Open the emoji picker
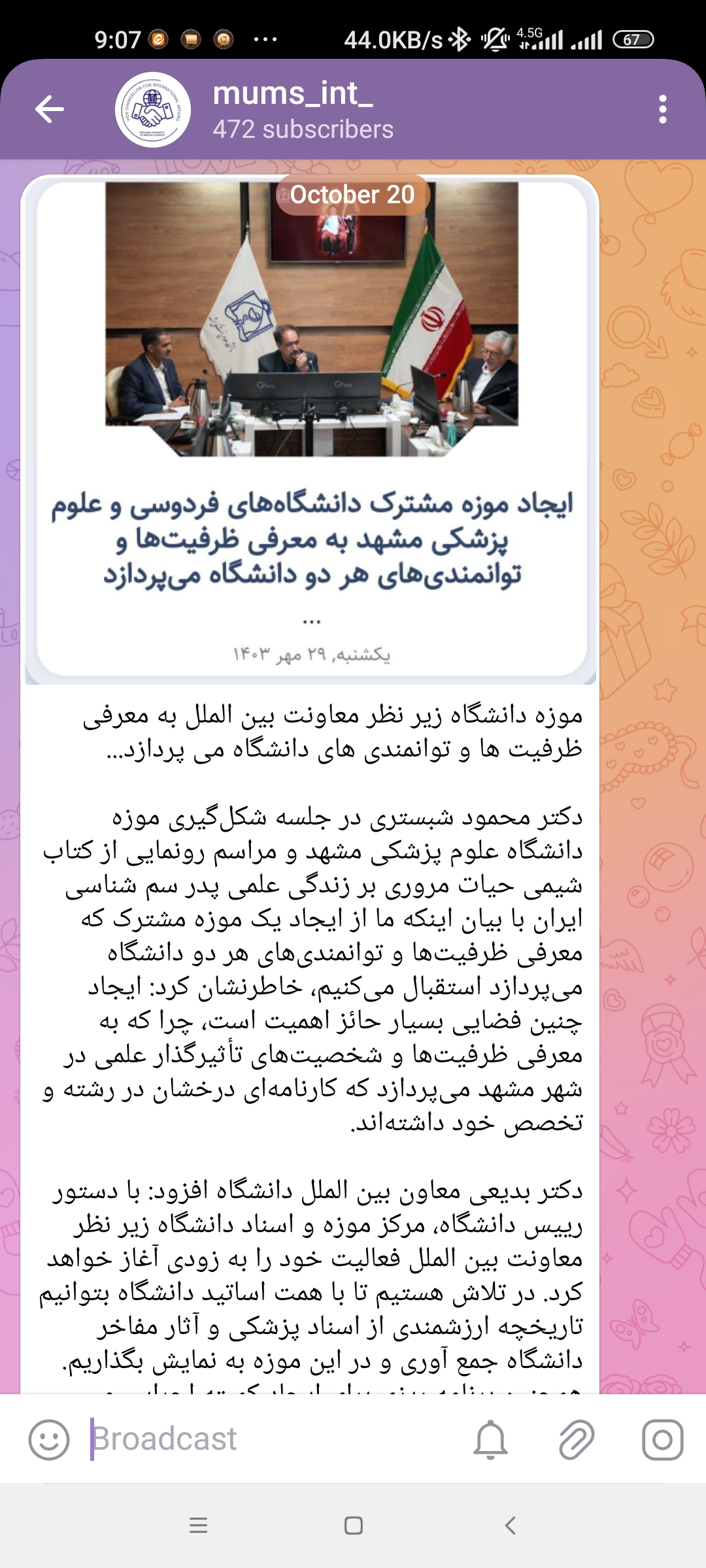This screenshot has width=706, height=1568. pos(49,1439)
